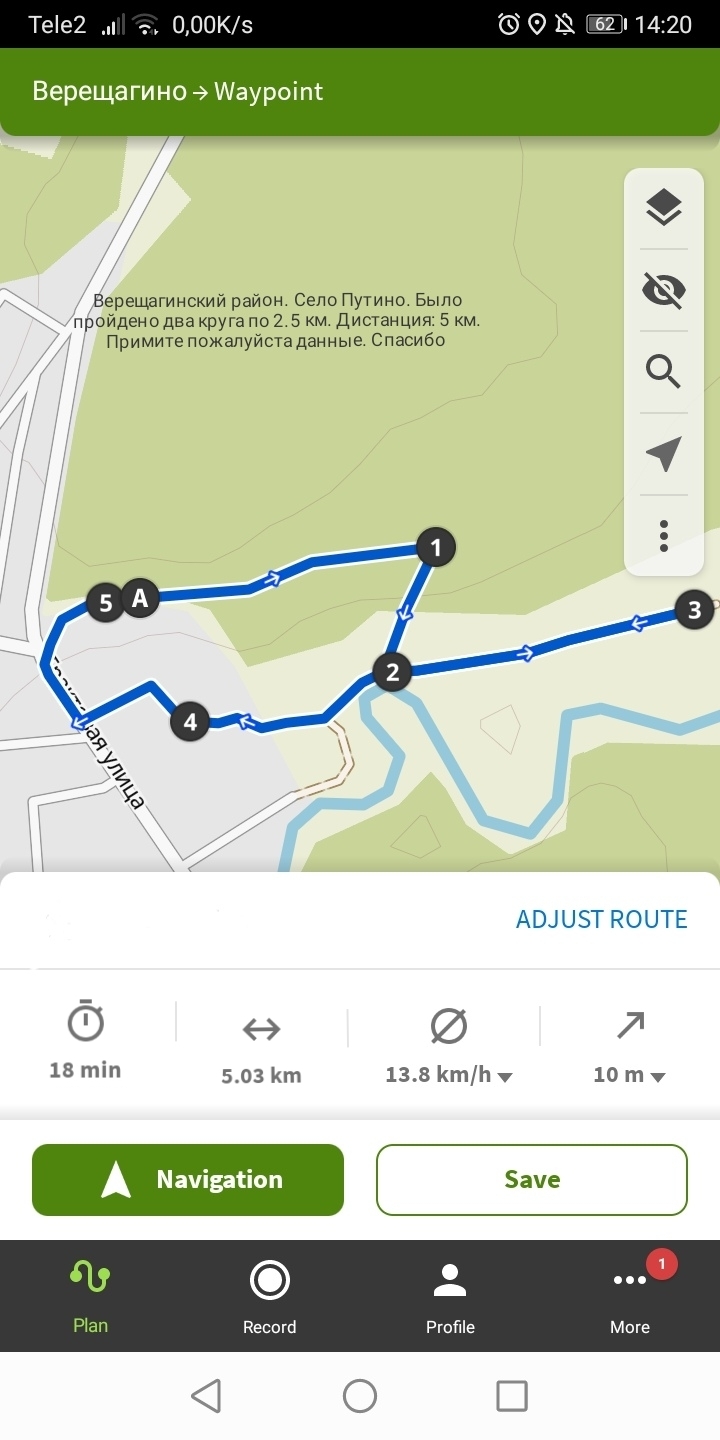Start Navigation for this route
Screen dimensions: 720x1440
click(x=188, y=1180)
